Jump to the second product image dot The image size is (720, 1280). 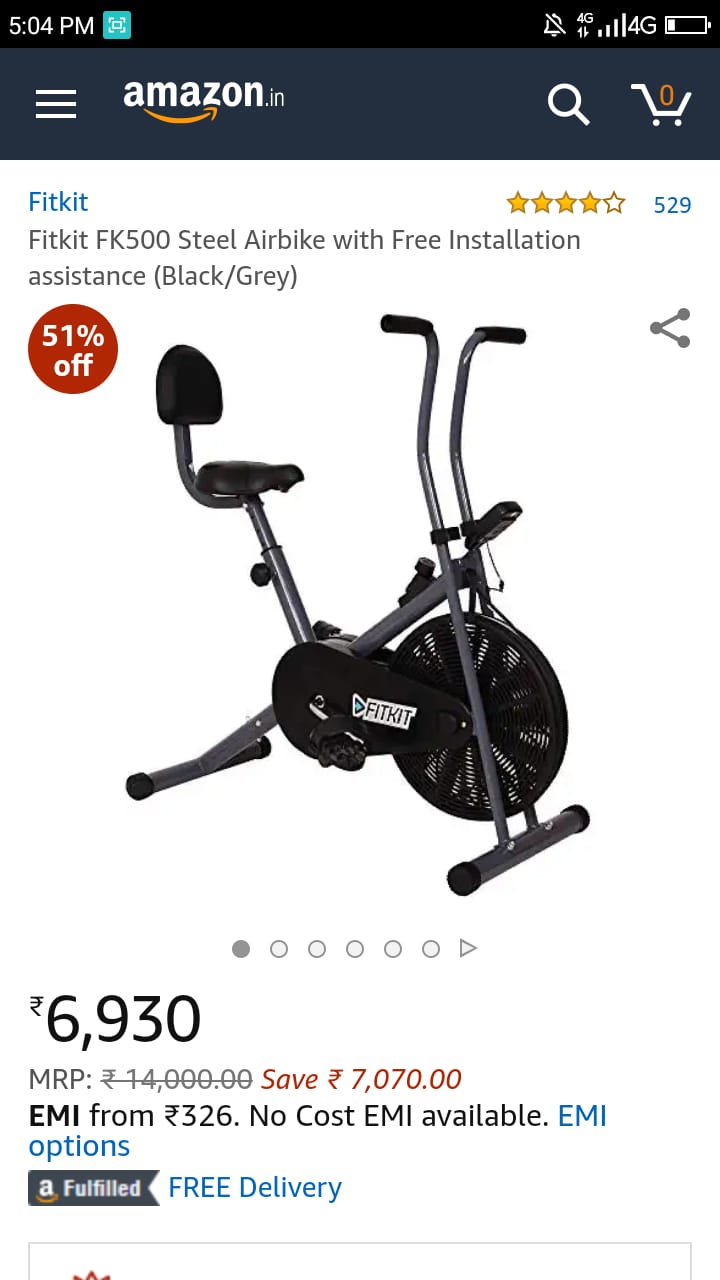(x=279, y=949)
